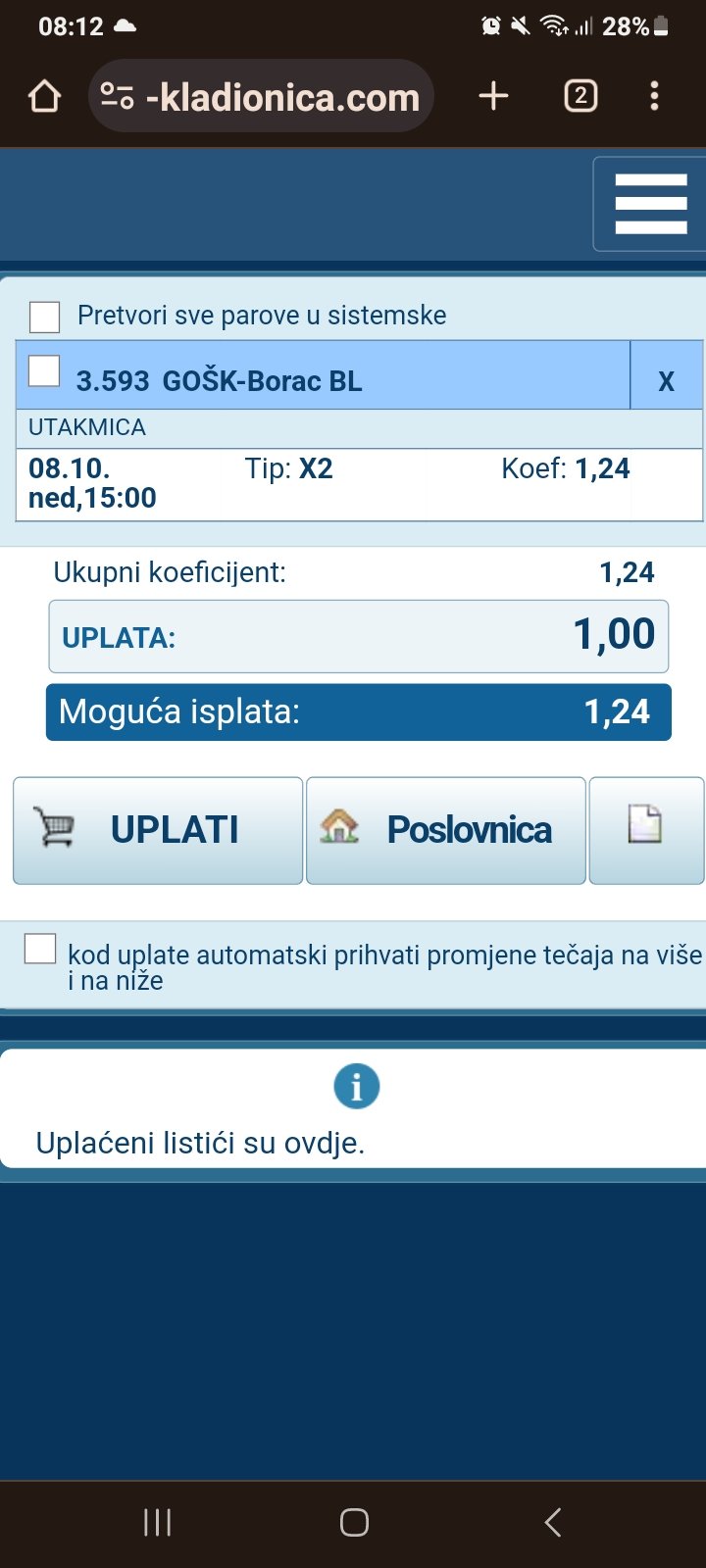
Task: Choose the Poslovnica option
Action: pos(446,830)
